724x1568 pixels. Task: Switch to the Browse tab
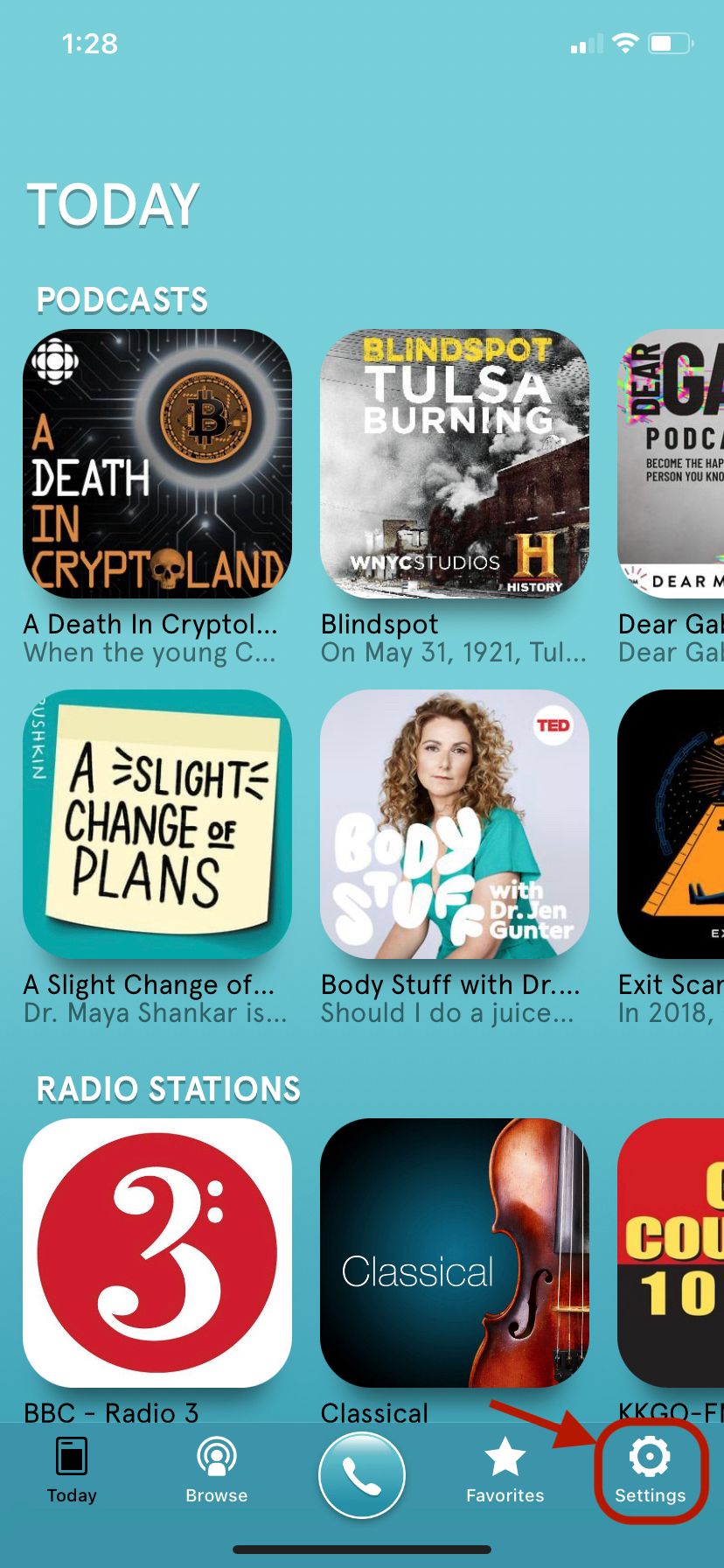click(217, 1470)
